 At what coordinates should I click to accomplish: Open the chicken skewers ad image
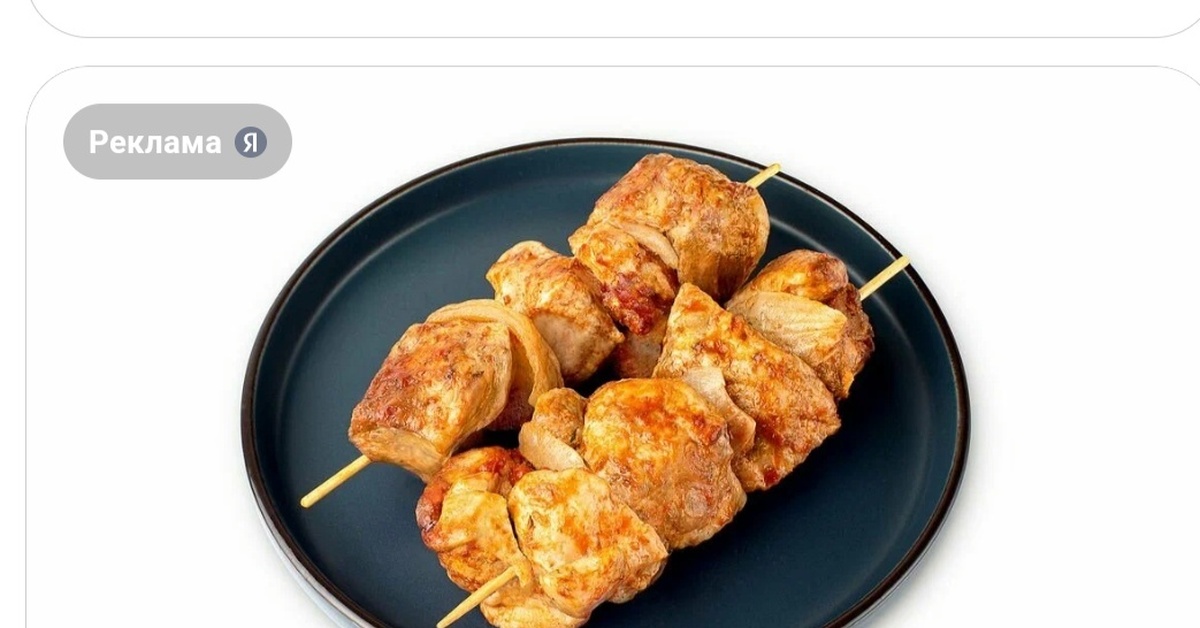click(x=606, y=390)
